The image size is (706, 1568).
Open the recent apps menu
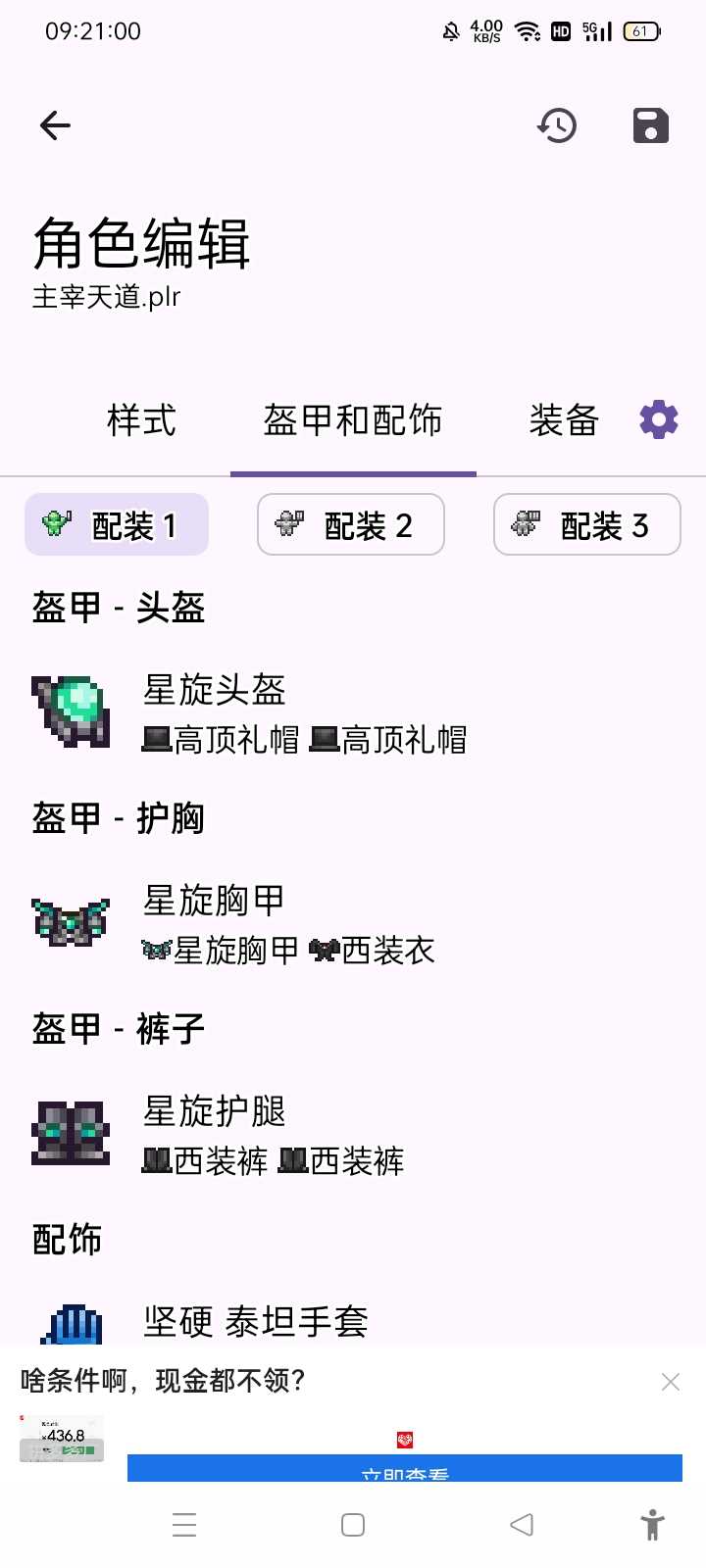click(184, 1525)
